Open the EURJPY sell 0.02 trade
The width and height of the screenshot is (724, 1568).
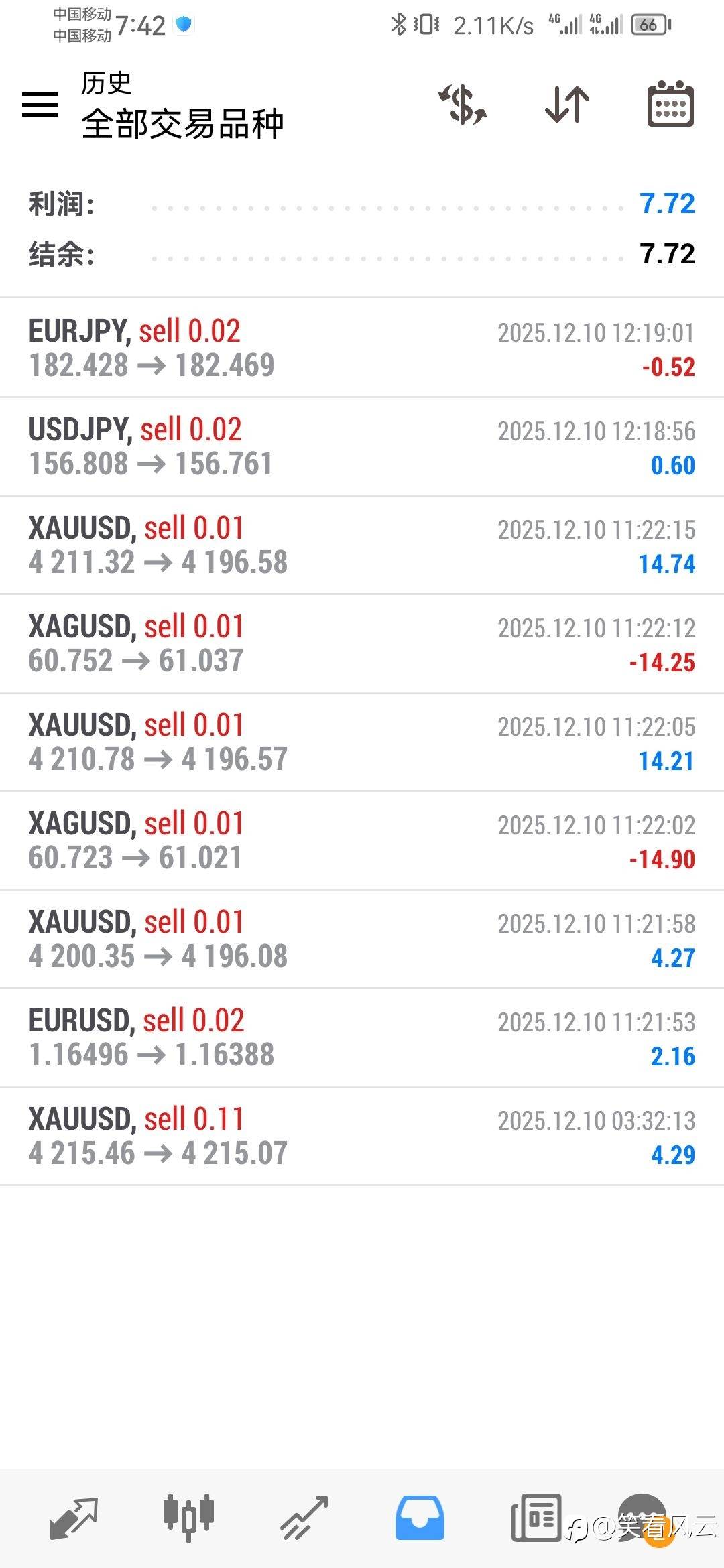pyautogui.click(x=362, y=348)
